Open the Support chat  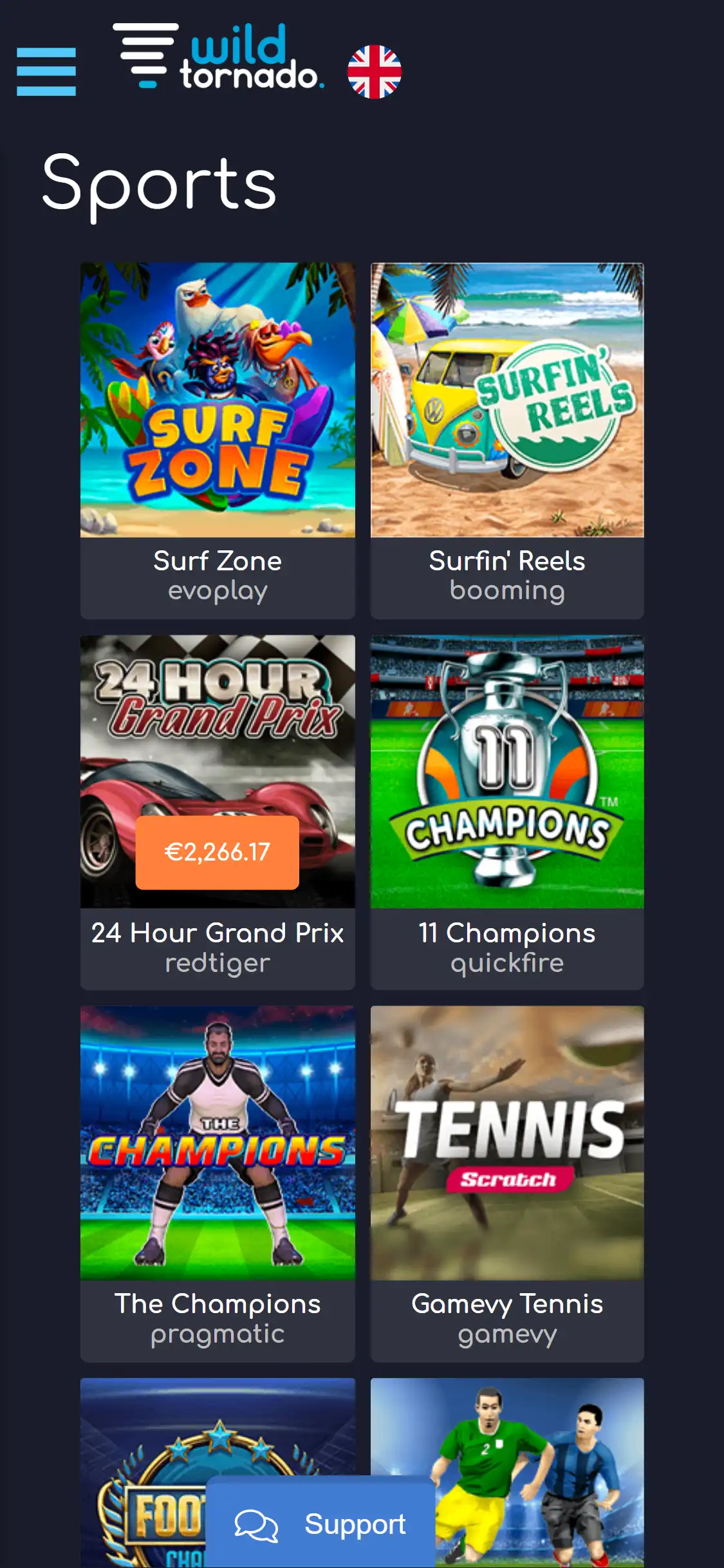[320, 1524]
